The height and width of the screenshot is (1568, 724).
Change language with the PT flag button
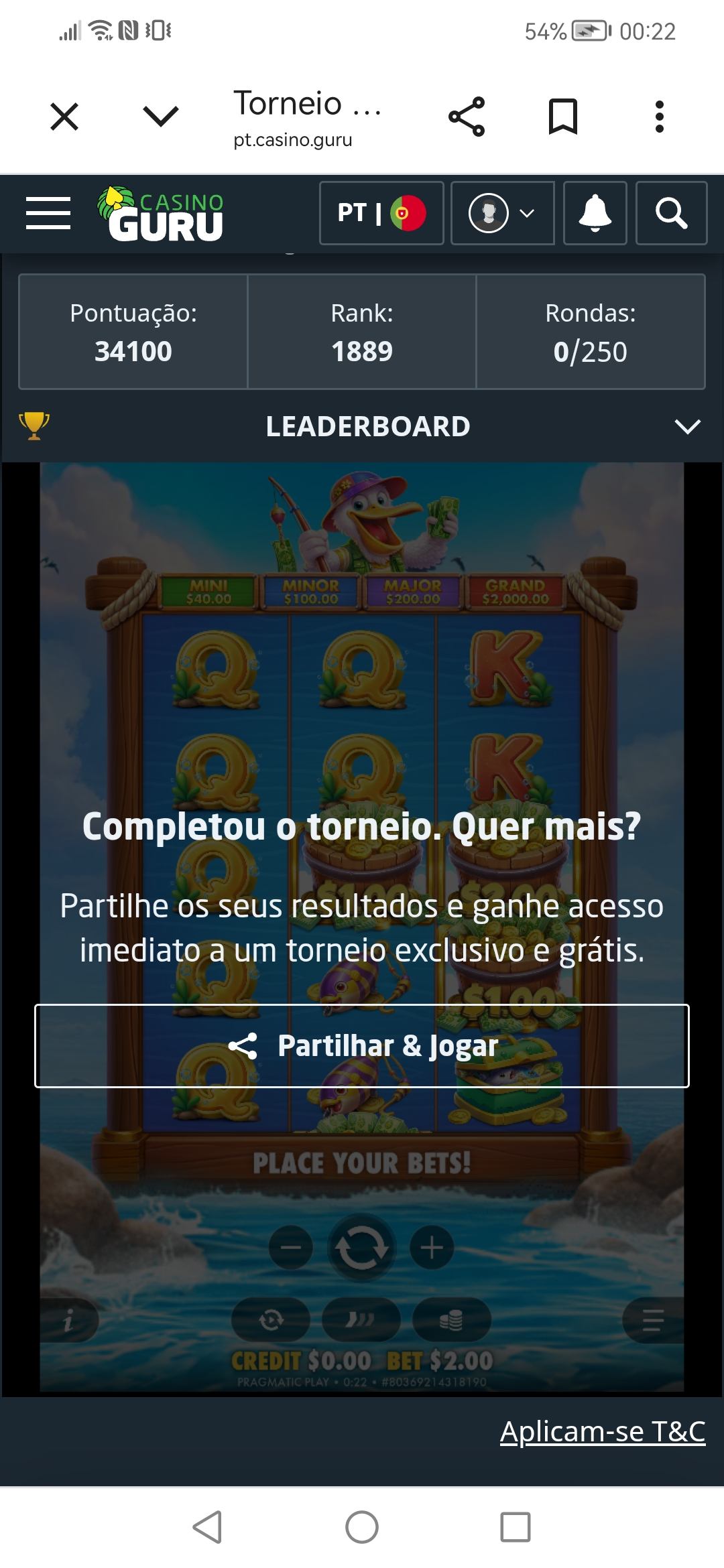pos(381,213)
